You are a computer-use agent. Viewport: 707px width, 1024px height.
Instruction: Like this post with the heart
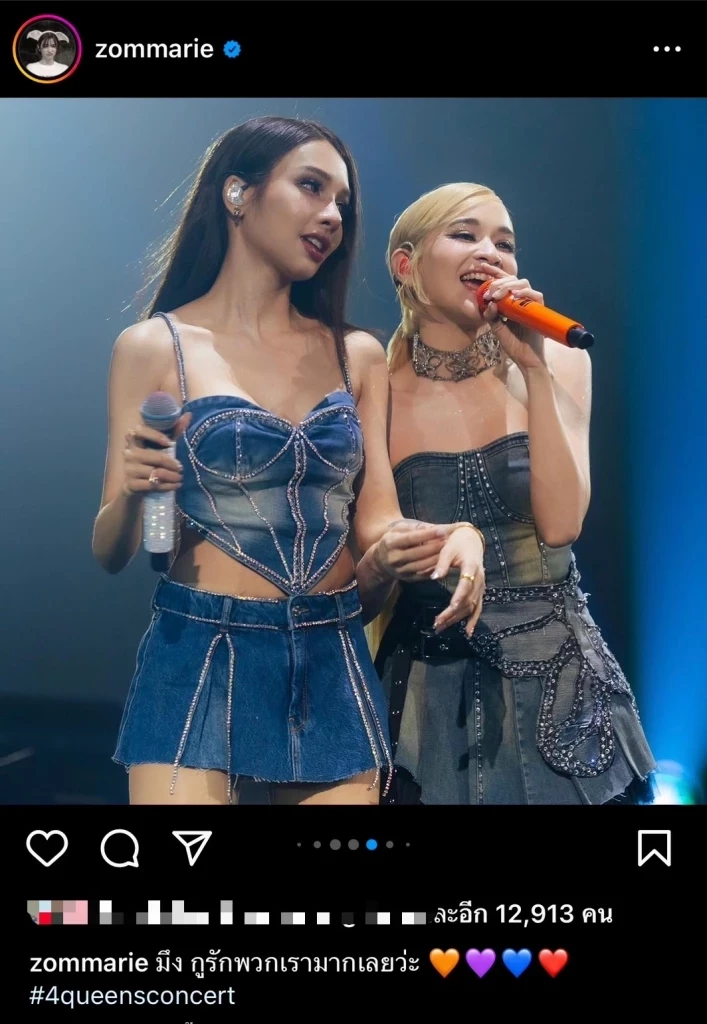pyautogui.click(x=46, y=848)
